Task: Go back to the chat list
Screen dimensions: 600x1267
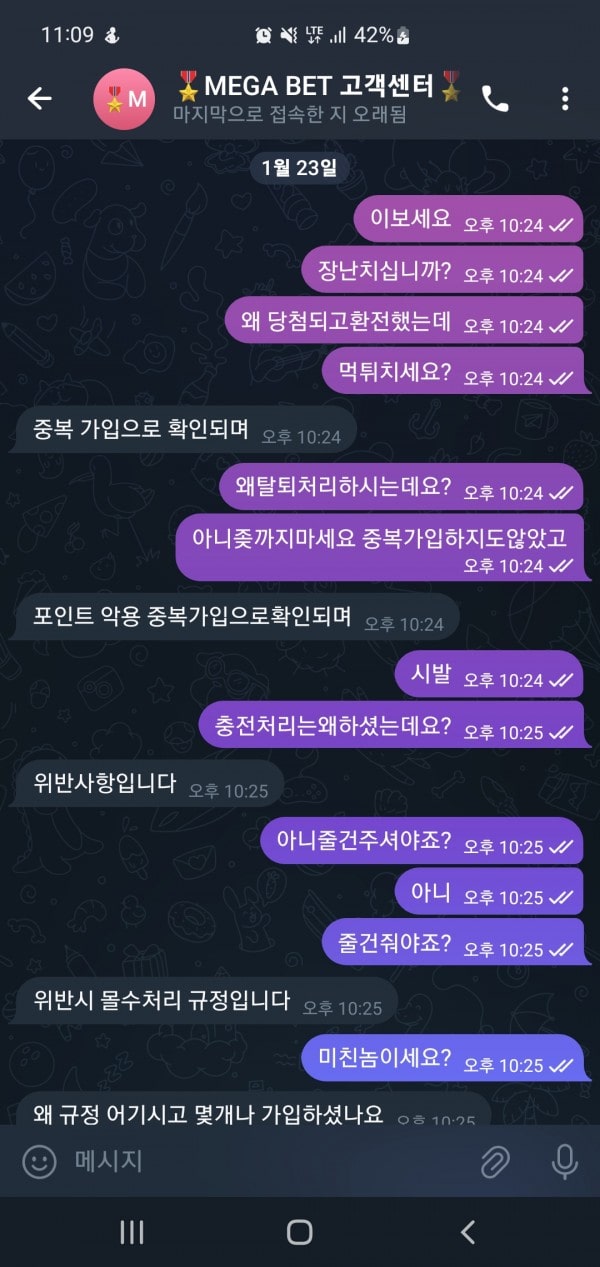Action: (39, 98)
